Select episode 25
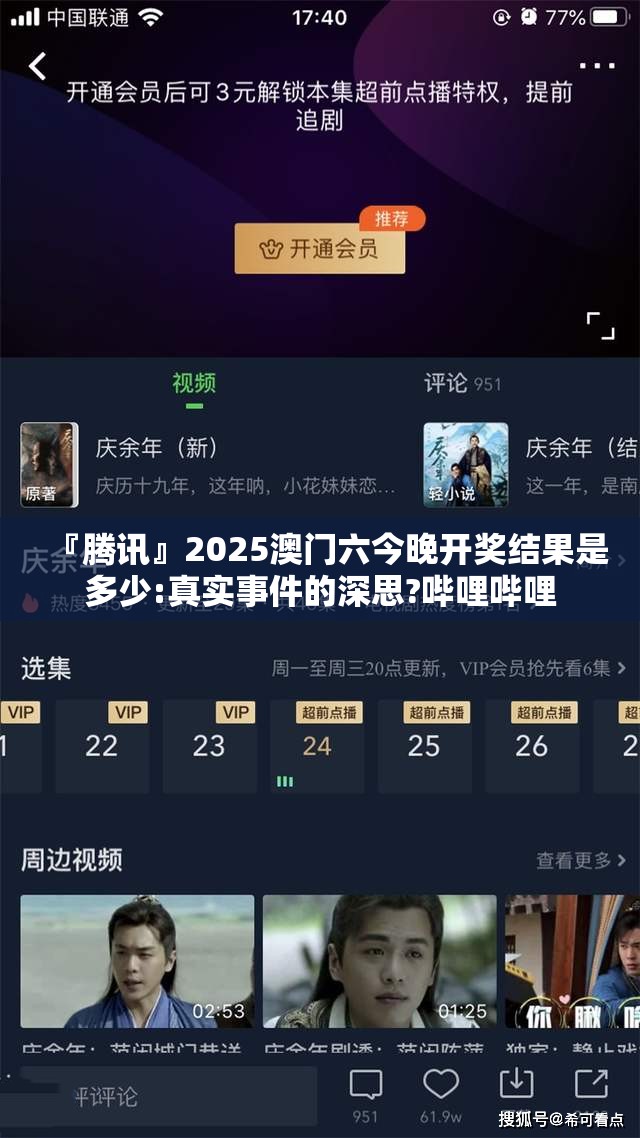 (x=424, y=747)
